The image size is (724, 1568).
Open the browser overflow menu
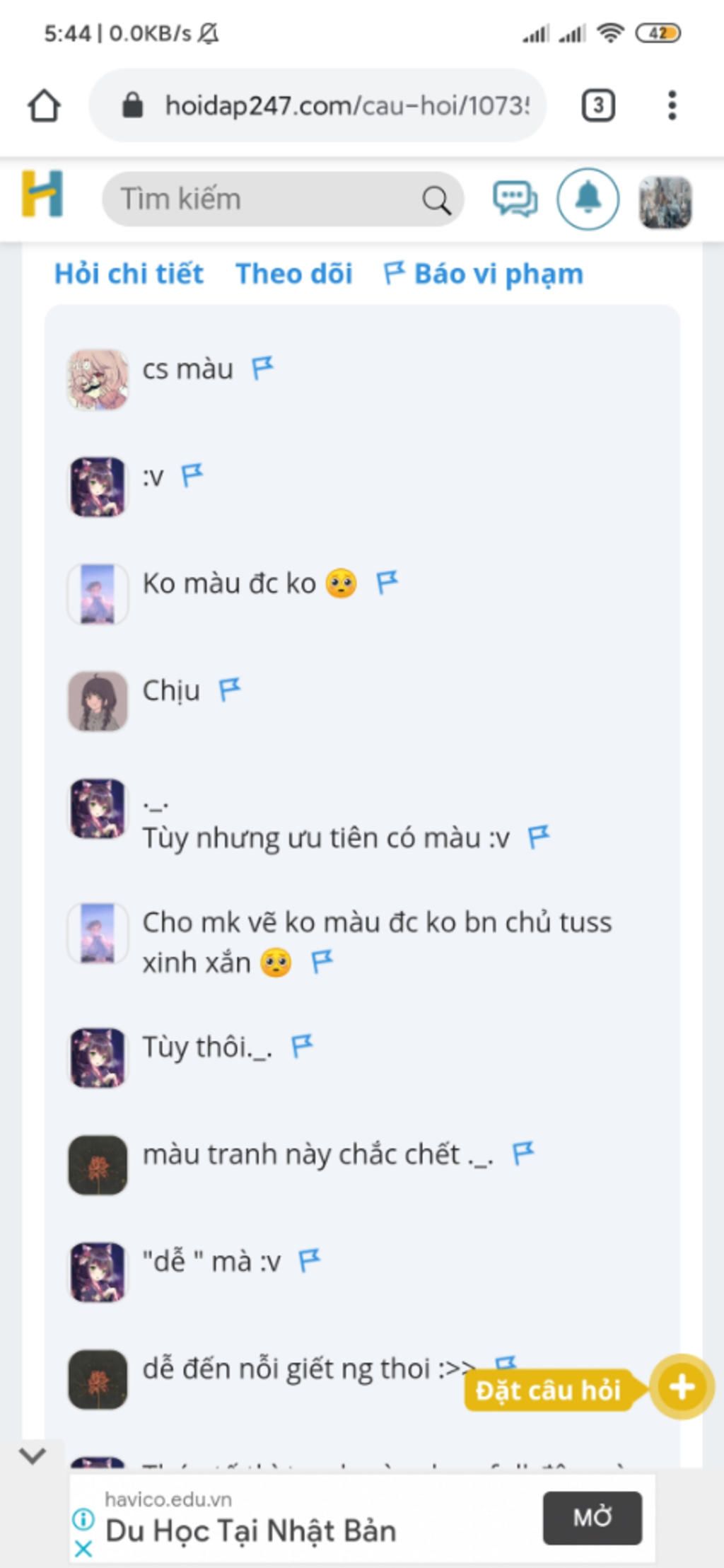(x=672, y=106)
